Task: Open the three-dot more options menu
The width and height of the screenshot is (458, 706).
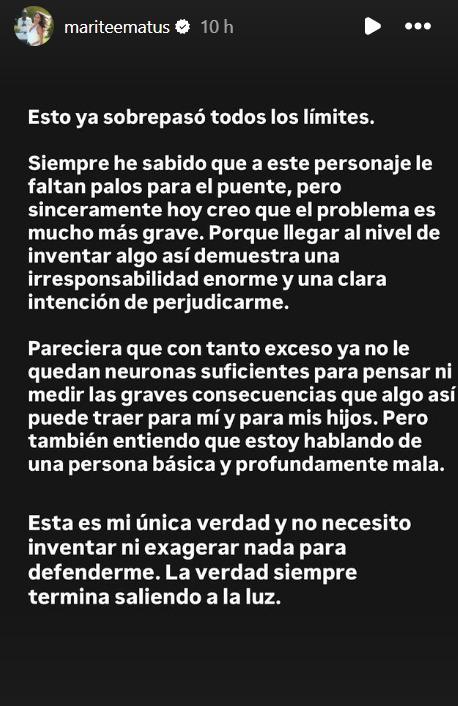Action: point(418,27)
